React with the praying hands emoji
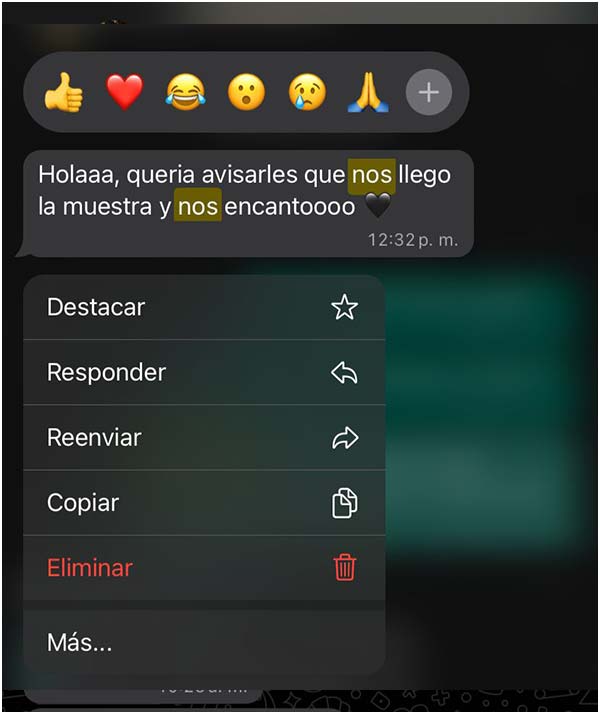Image resolution: width=600 pixels, height=714 pixels. tap(367, 93)
